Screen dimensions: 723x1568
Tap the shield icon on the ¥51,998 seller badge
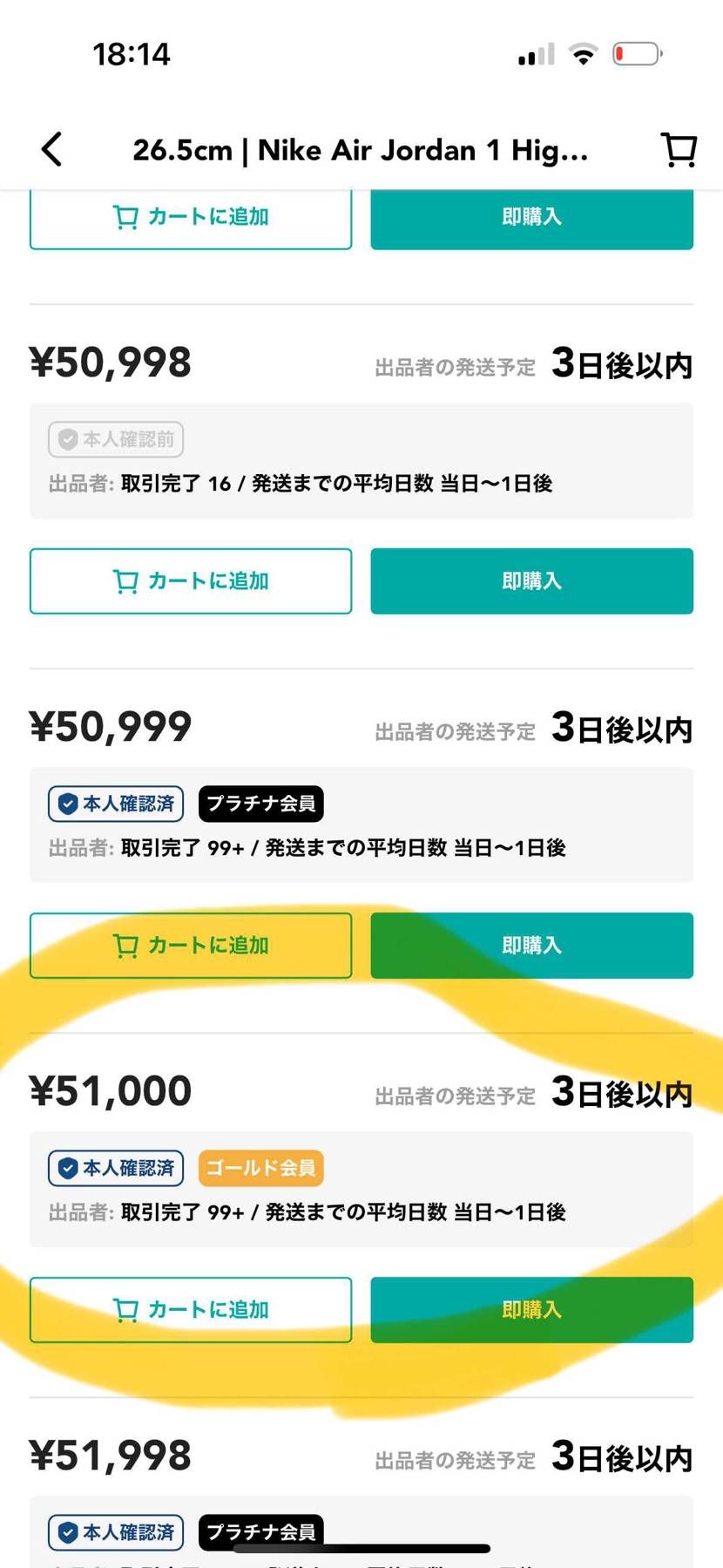tap(69, 1532)
